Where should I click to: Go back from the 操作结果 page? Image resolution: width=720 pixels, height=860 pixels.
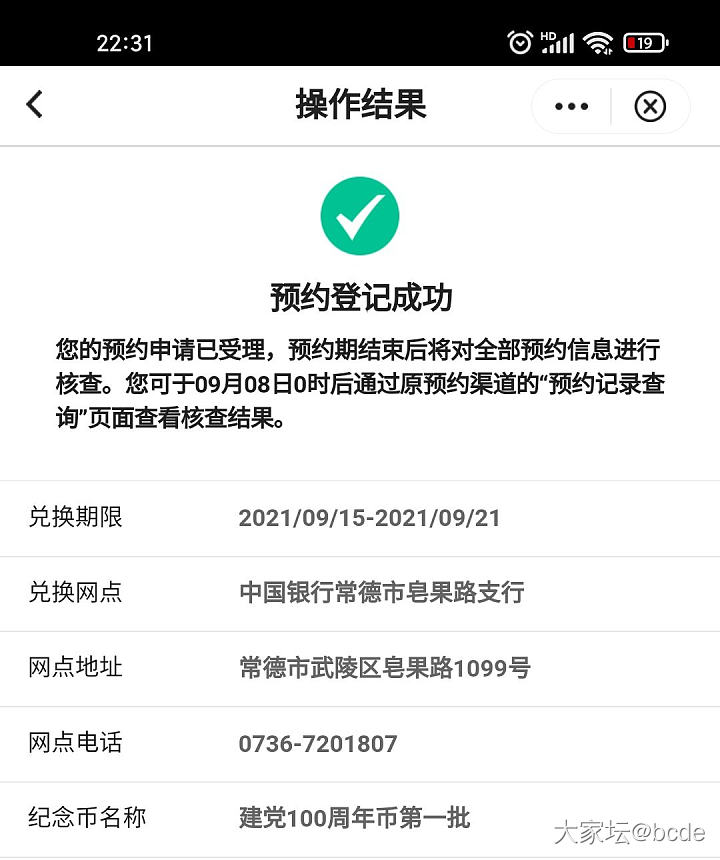point(35,104)
